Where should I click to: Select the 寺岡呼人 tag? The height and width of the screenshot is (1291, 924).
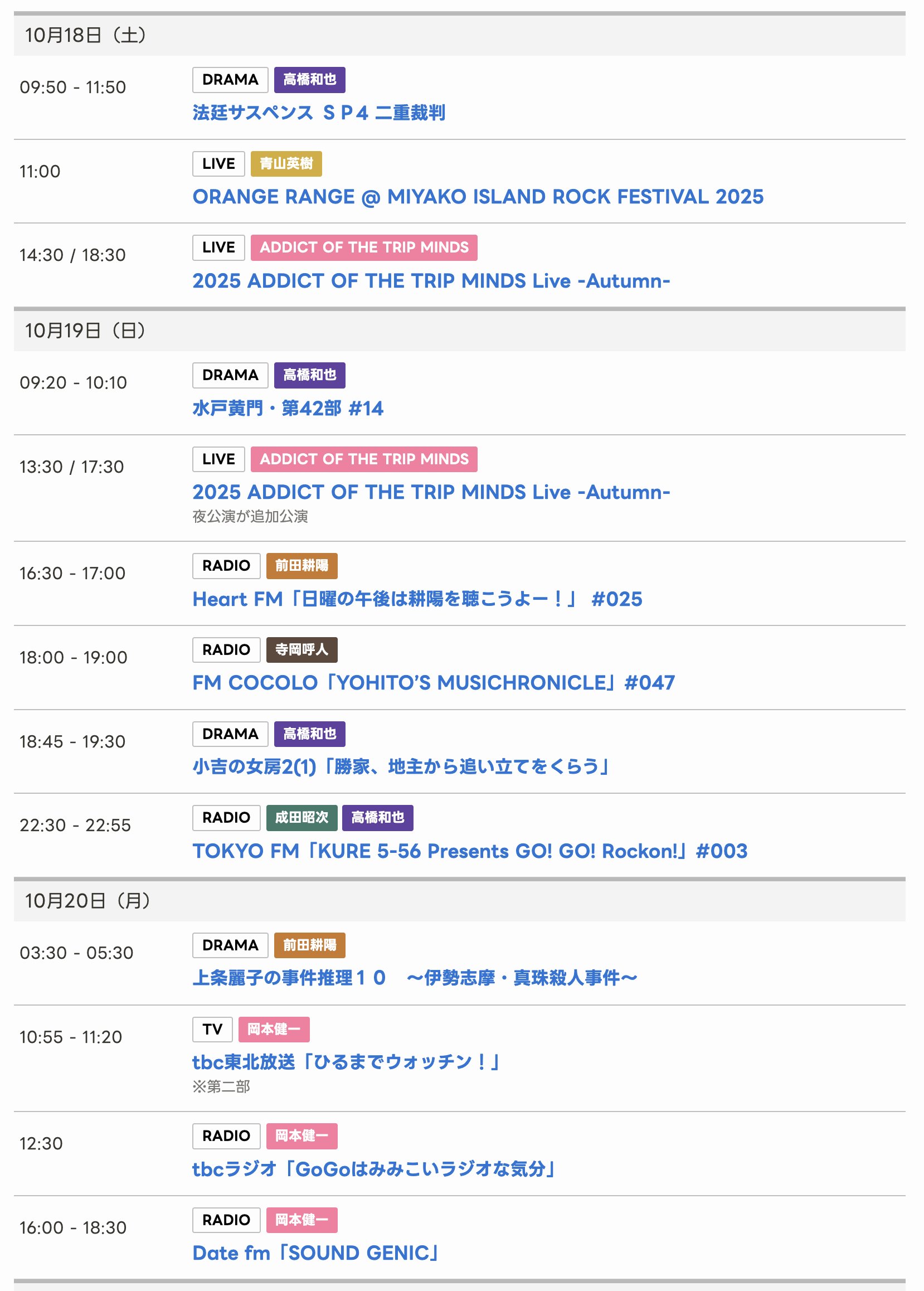pyautogui.click(x=301, y=650)
